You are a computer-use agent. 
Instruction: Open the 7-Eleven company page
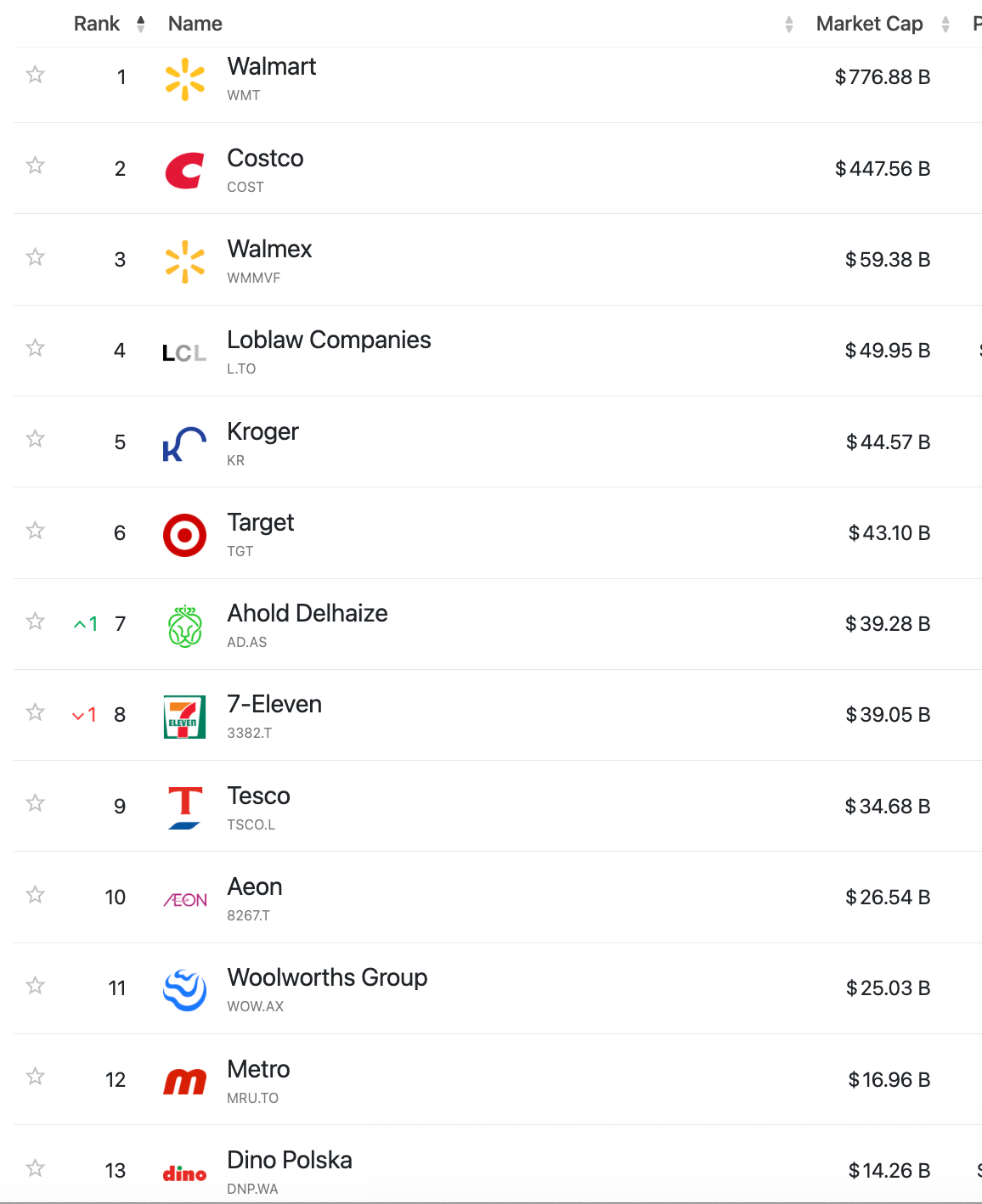274,705
